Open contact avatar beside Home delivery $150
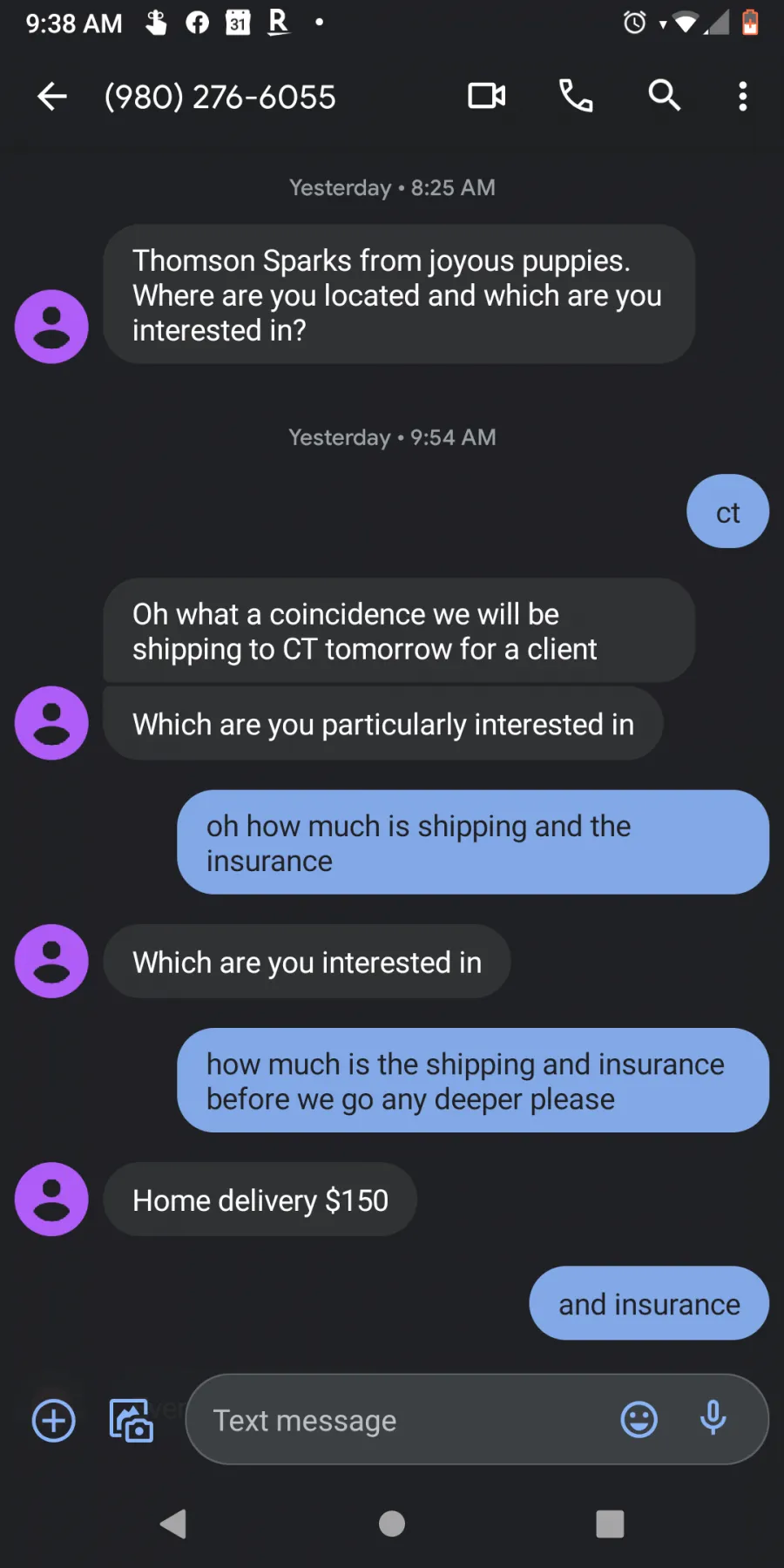The height and width of the screenshot is (1568, 784). click(x=51, y=1199)
